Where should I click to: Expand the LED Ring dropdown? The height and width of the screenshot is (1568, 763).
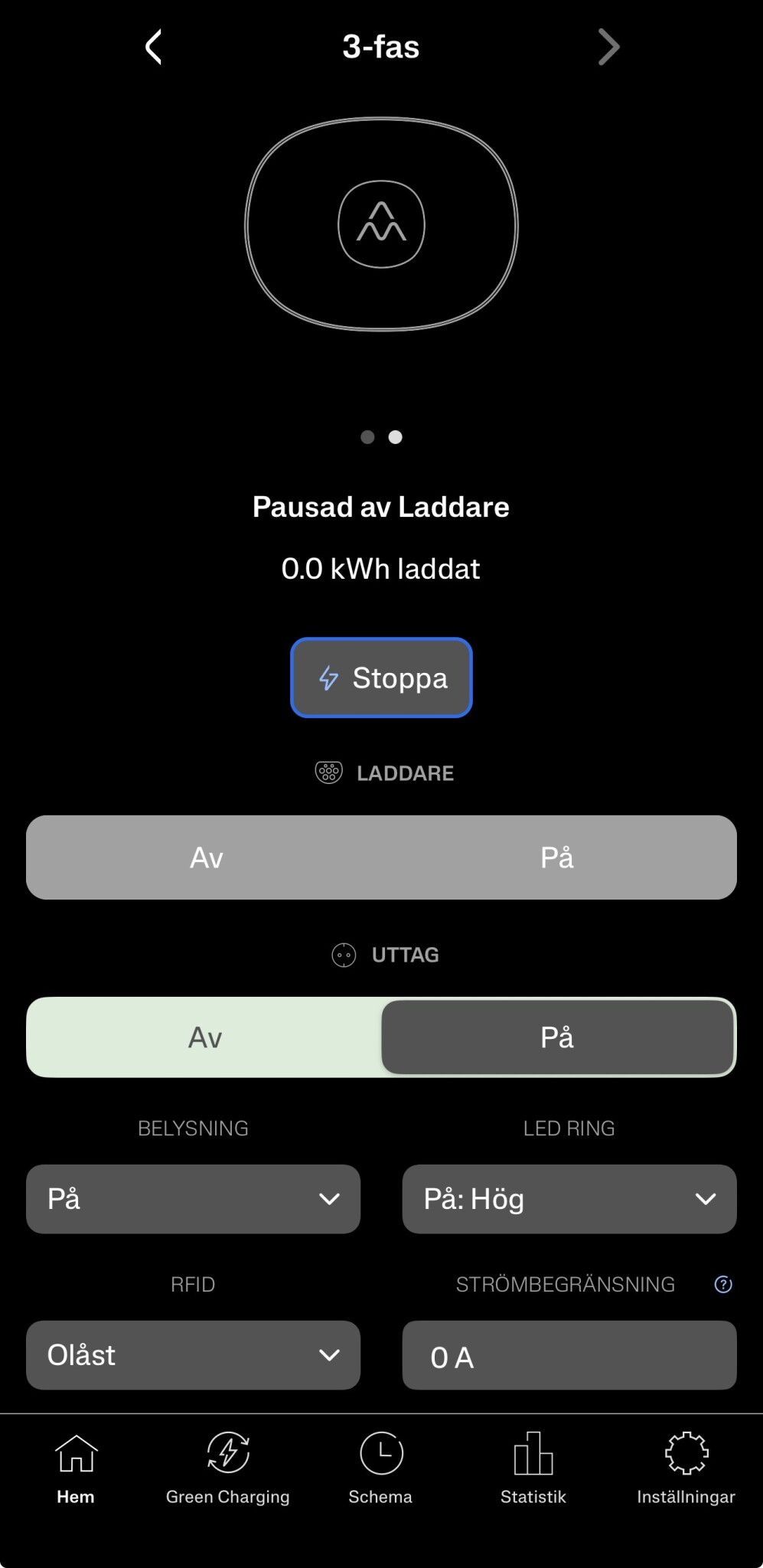tap(569, 1199)
